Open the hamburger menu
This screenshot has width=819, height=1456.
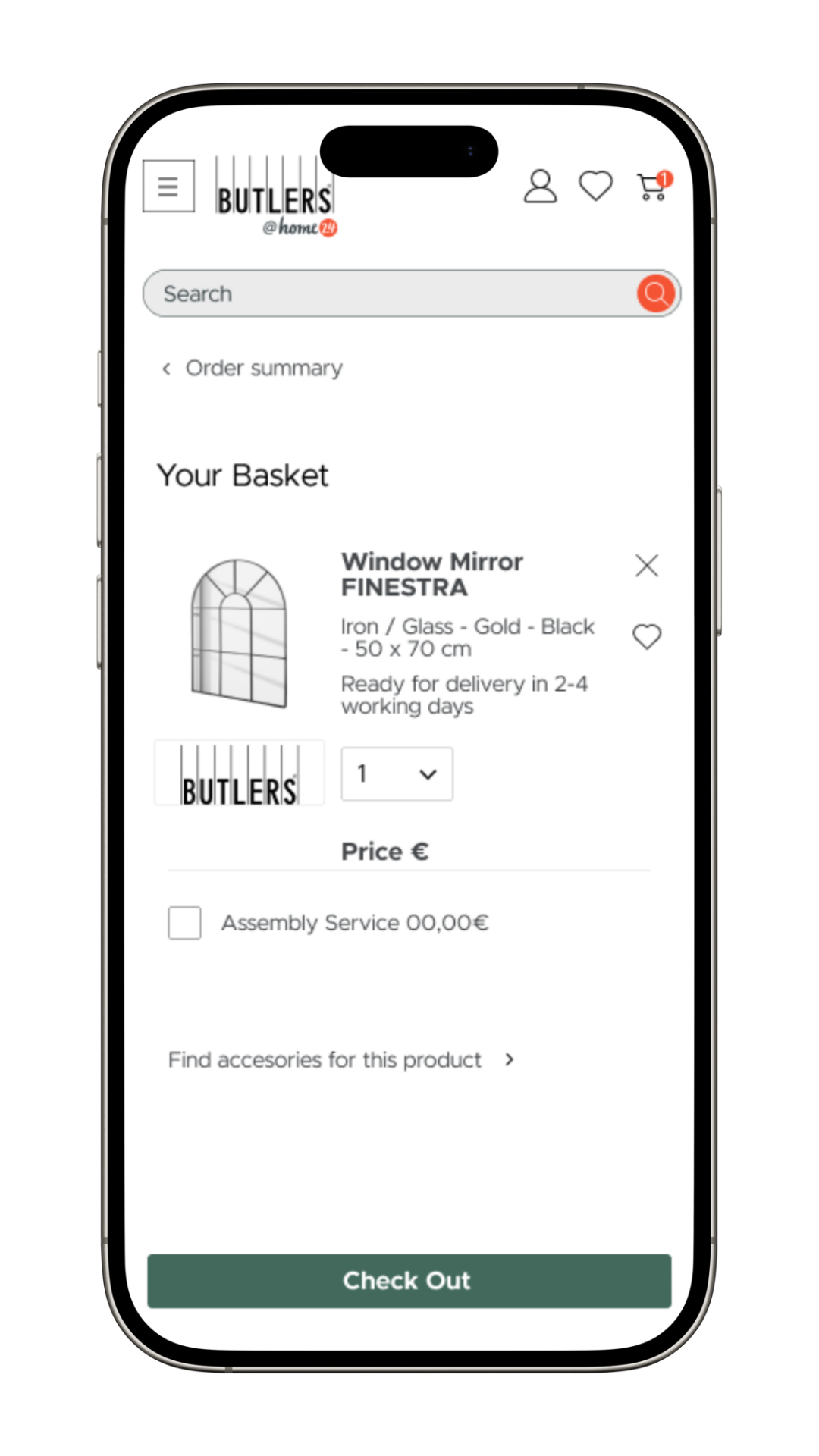[168, 186]
